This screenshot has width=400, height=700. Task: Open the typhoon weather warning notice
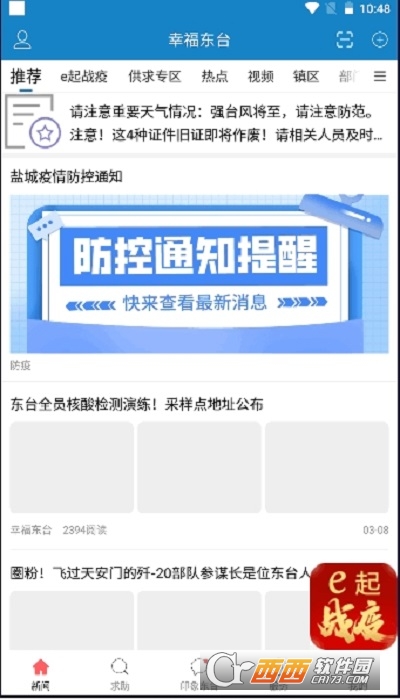(221, 112)
